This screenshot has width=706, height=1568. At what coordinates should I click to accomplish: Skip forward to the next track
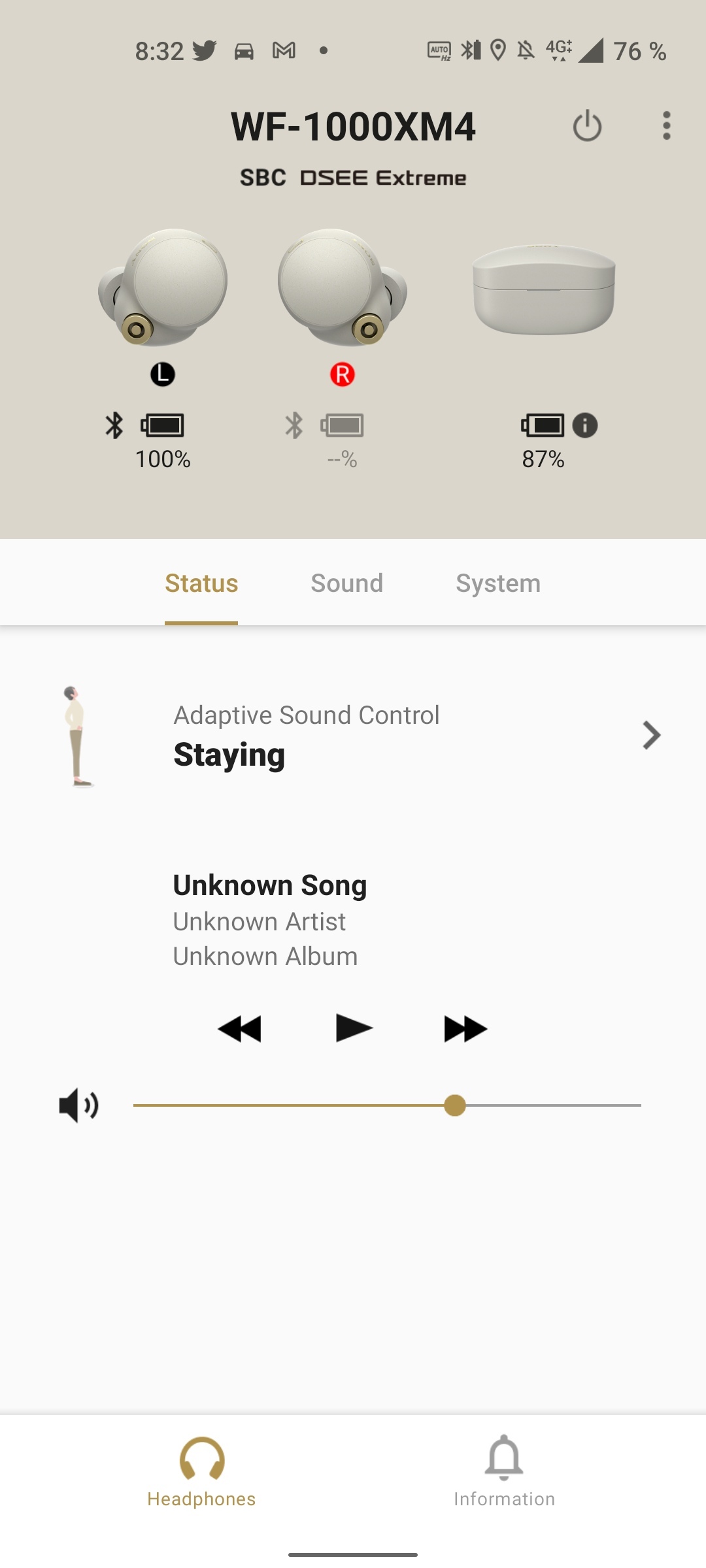pyautogui.click(x=465, y=1028)
